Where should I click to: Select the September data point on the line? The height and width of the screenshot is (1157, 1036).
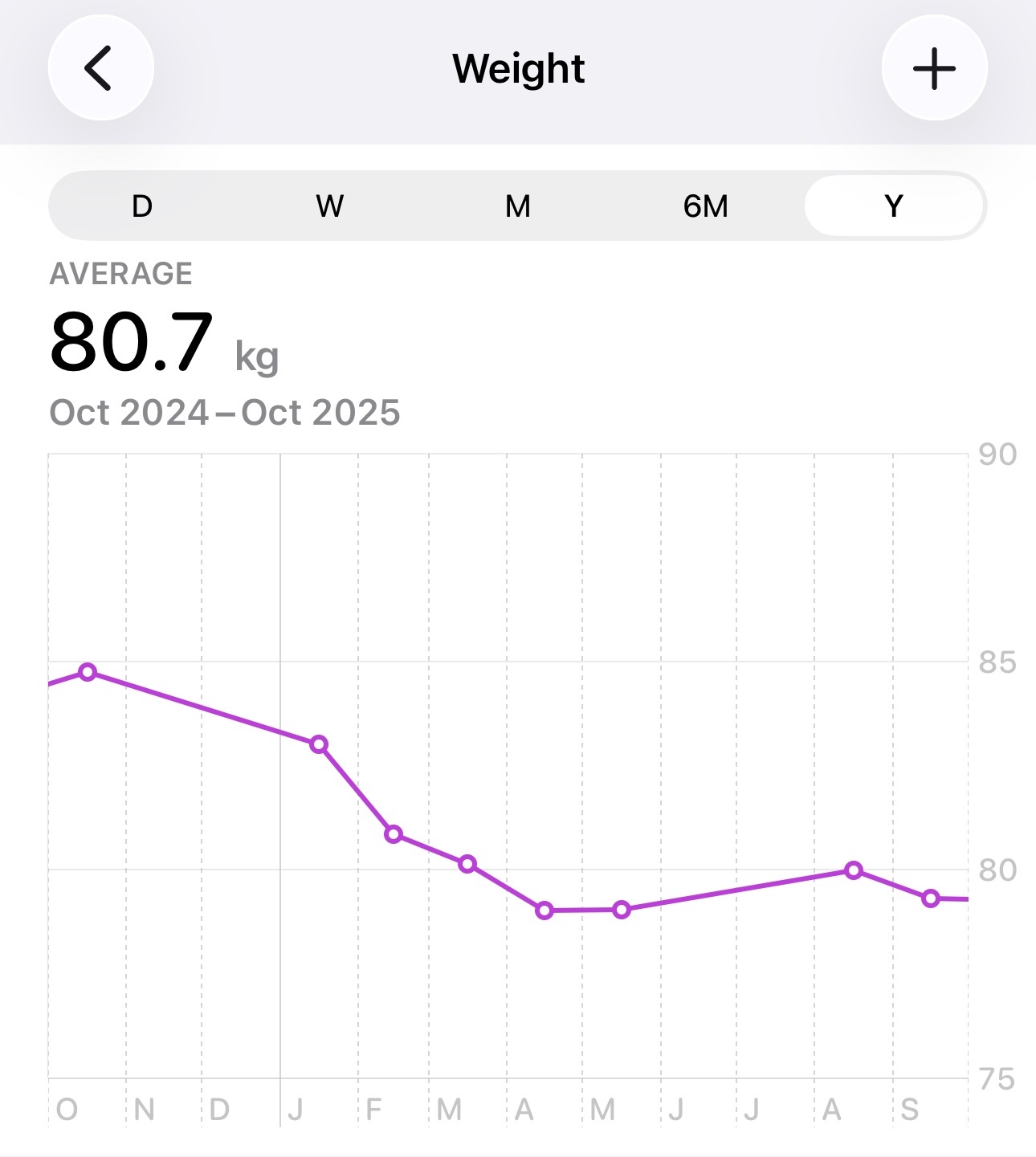point(929,899)
